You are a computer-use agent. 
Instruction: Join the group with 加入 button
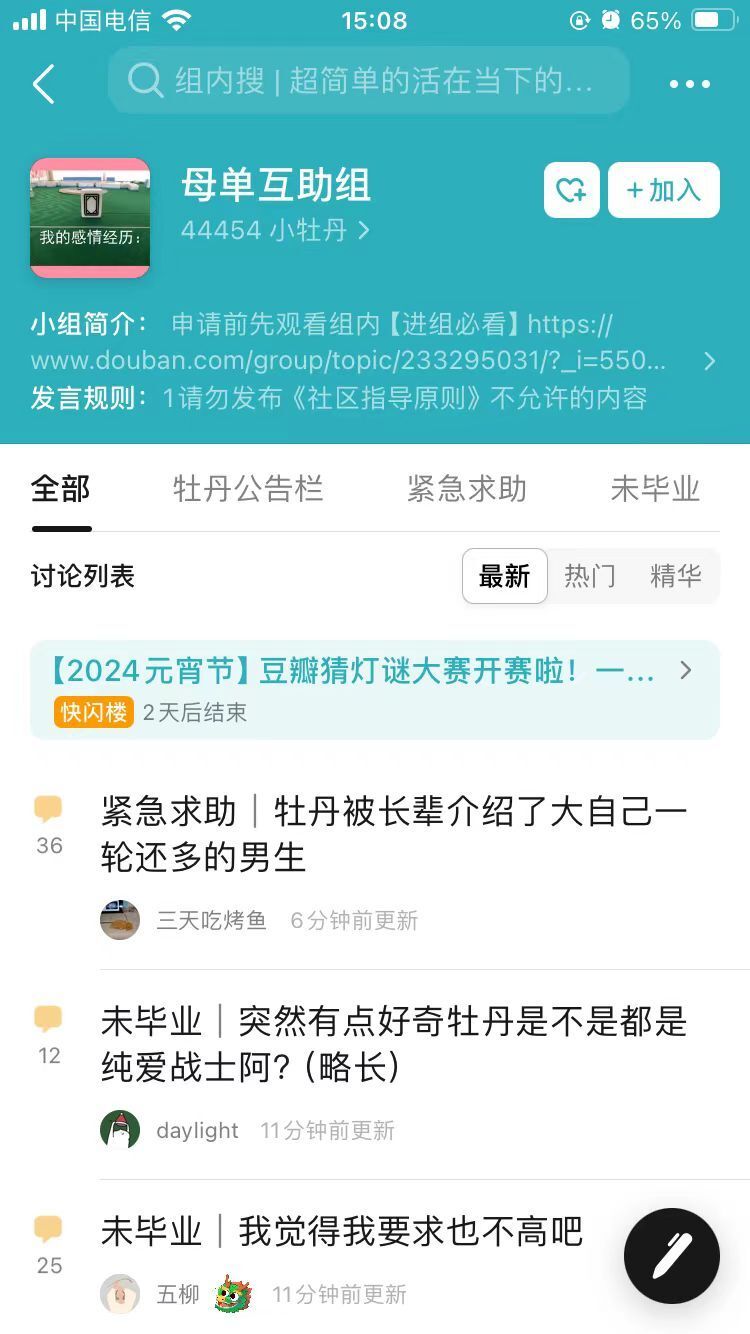(663, 190)
